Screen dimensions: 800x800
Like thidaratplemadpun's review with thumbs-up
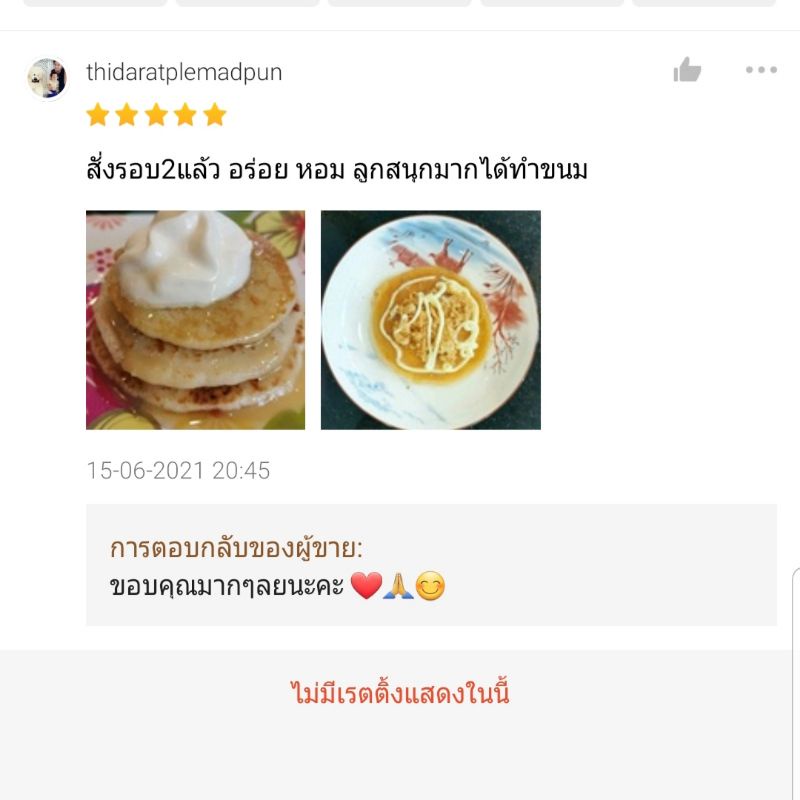click(687, 70)
